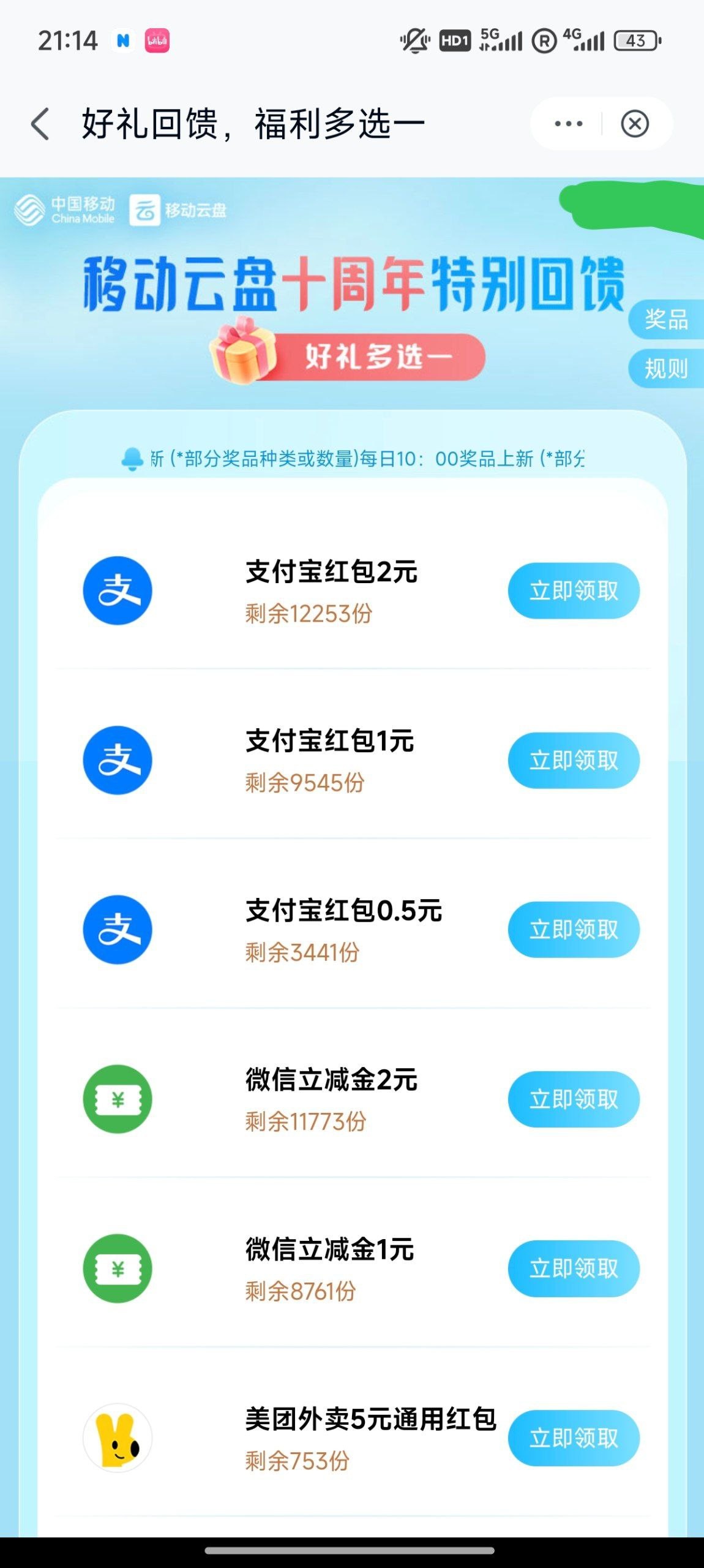Close the mini program with the X button

pyautogui.click(x=635, y=124)
